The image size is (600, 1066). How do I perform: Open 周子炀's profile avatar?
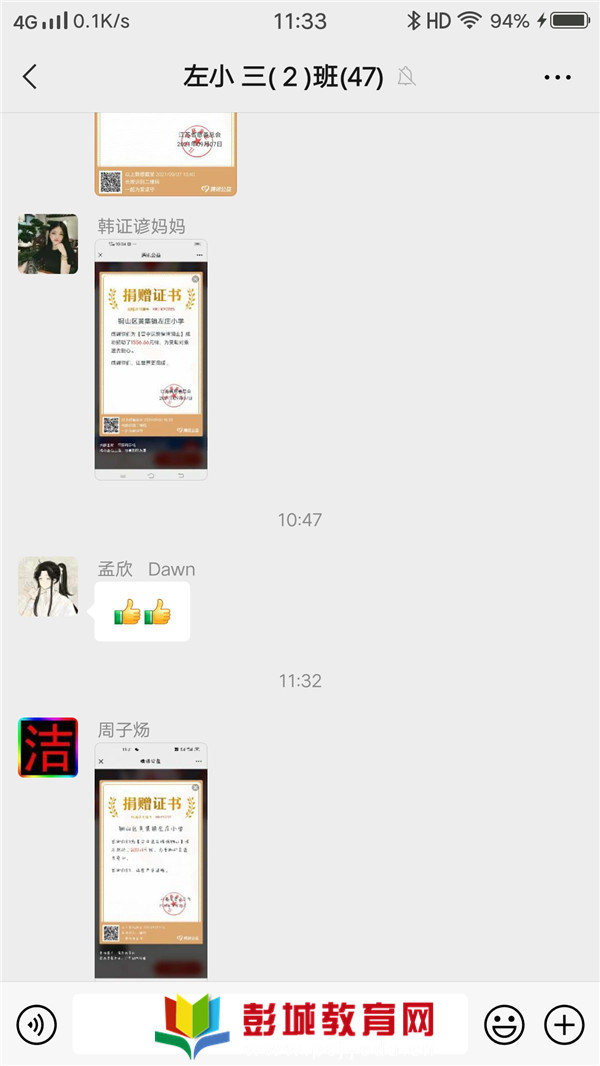point(48,748)
